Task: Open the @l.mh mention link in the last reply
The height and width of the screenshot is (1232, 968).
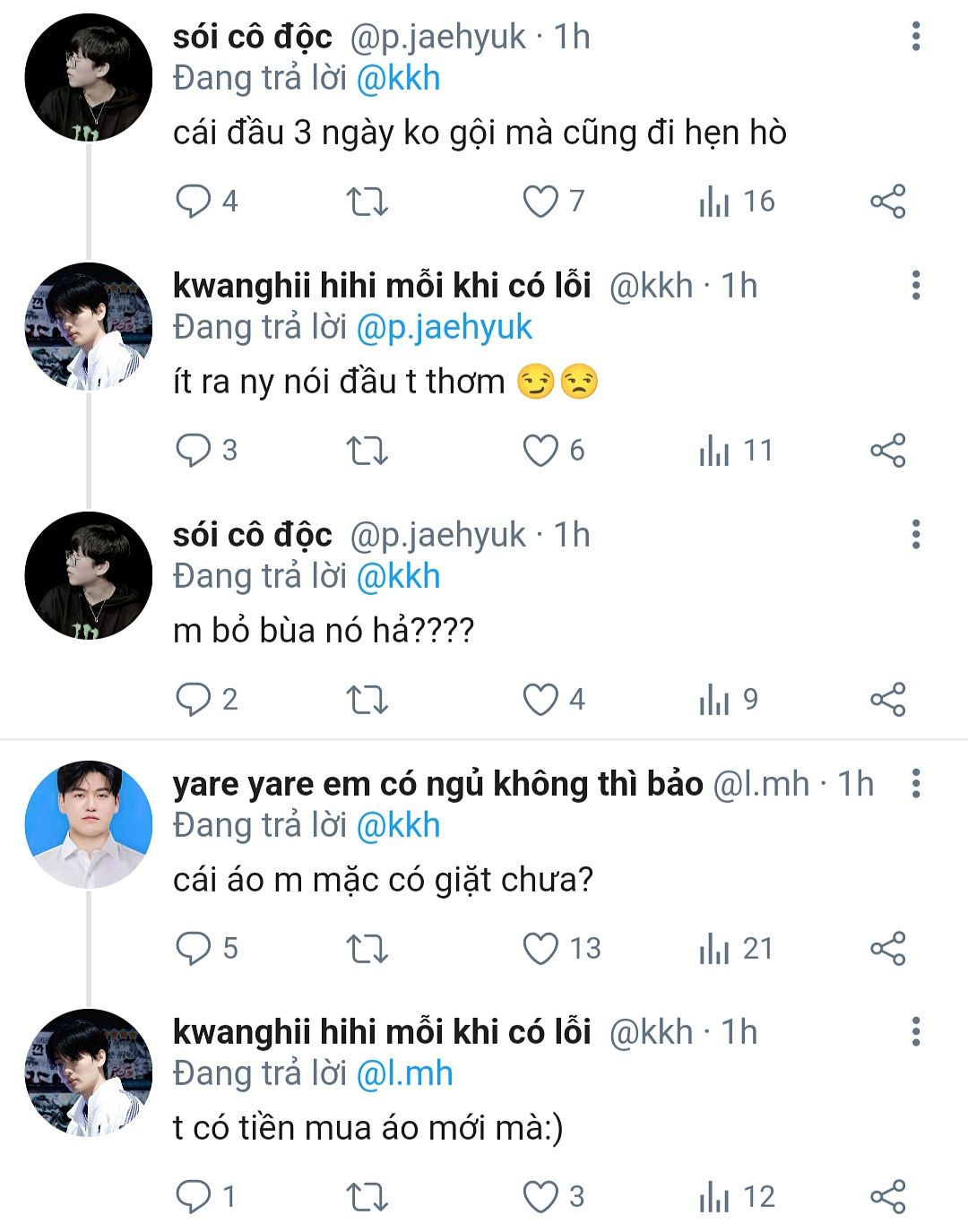Action: pos(404,1073)
